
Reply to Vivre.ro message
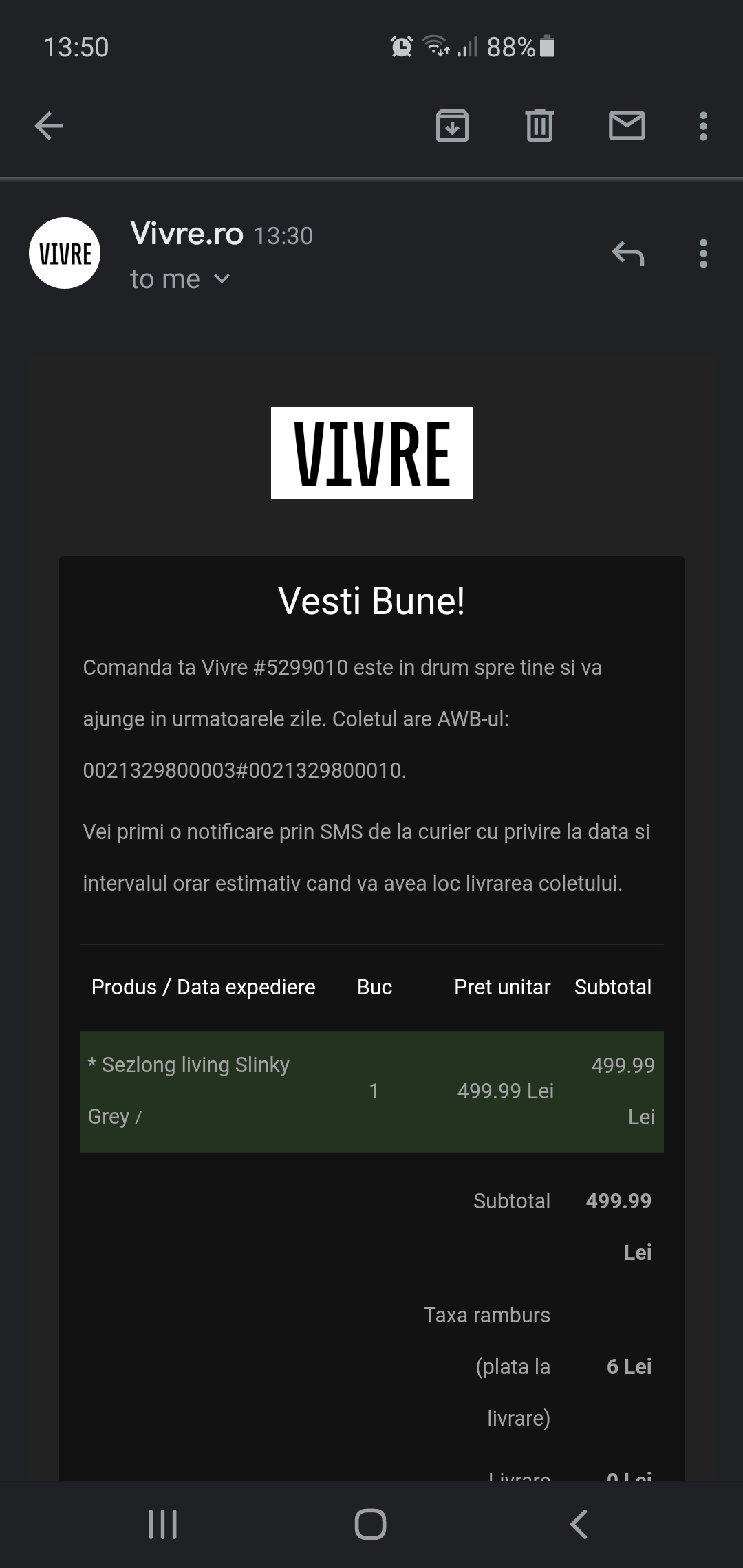[627, 254]
